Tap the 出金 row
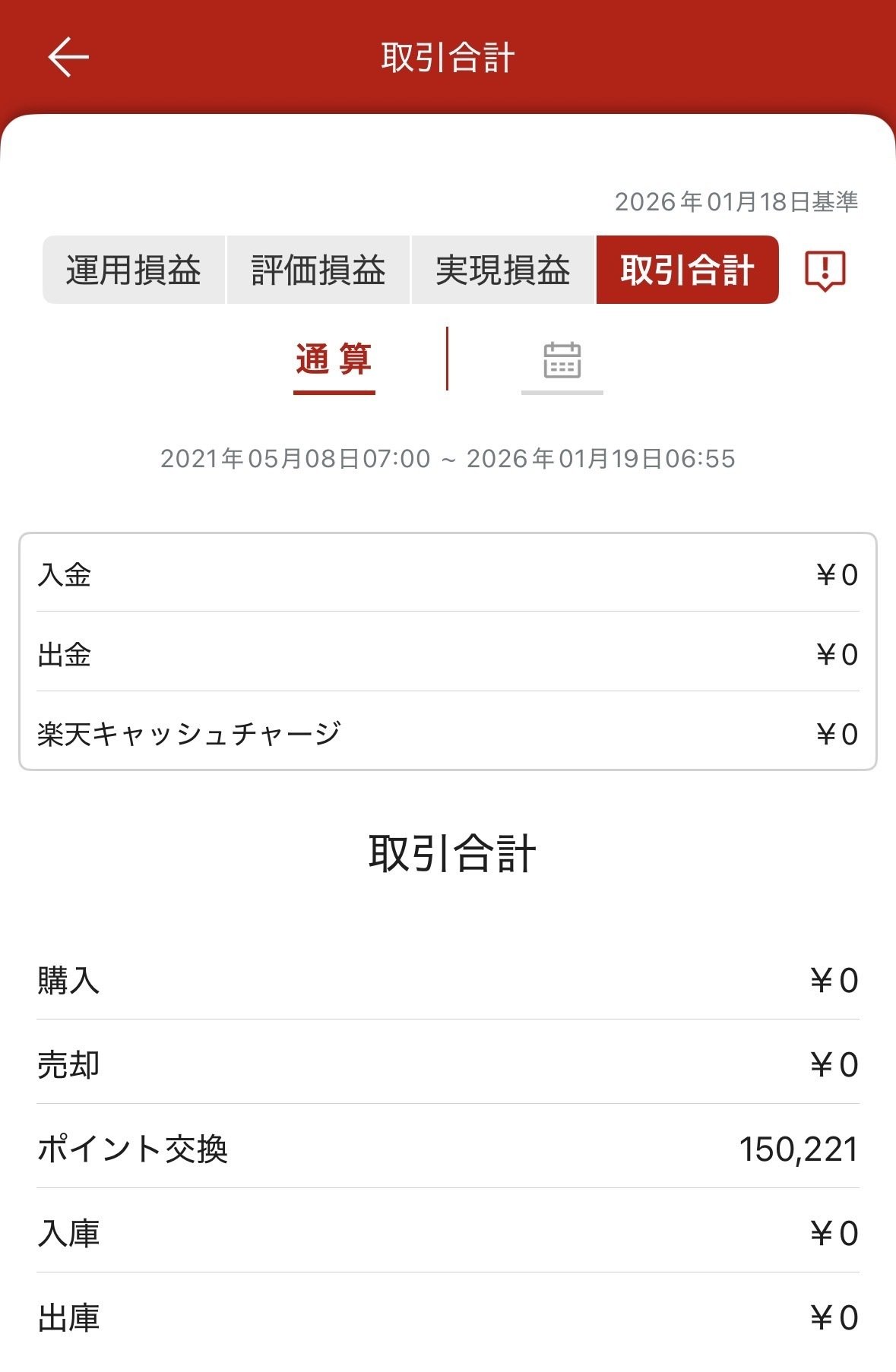Image resolution: width=896 pixels, height=1372 pixels. pyautogui.click(x=448, y=654)
